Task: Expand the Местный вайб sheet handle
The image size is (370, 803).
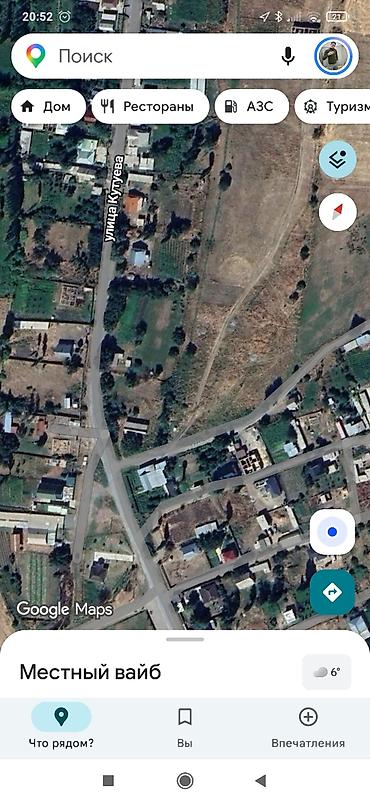Action: tap(185, 639)
